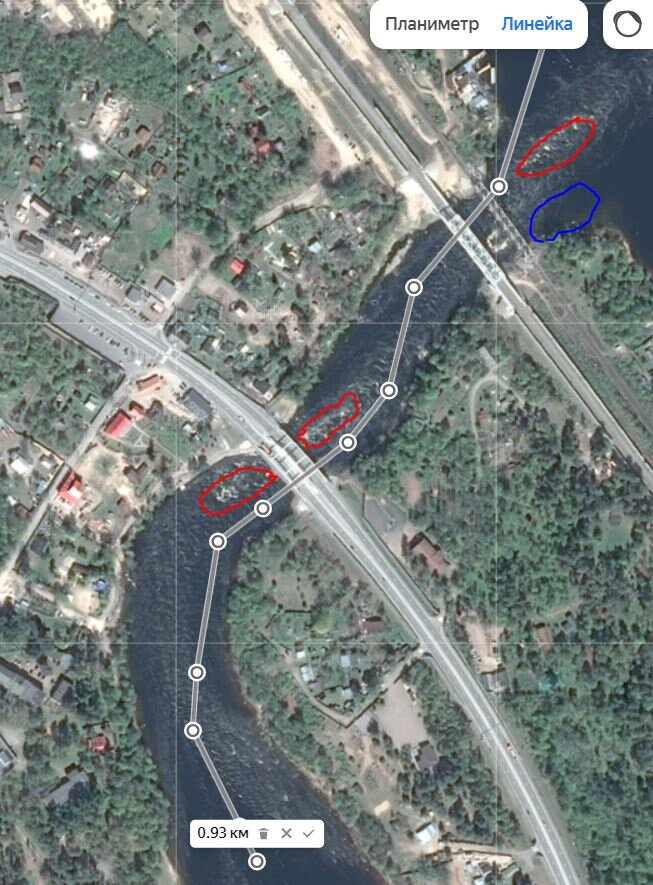Open the round button next to Линейка
Viewport: 653px width, 885px height.
627,24
